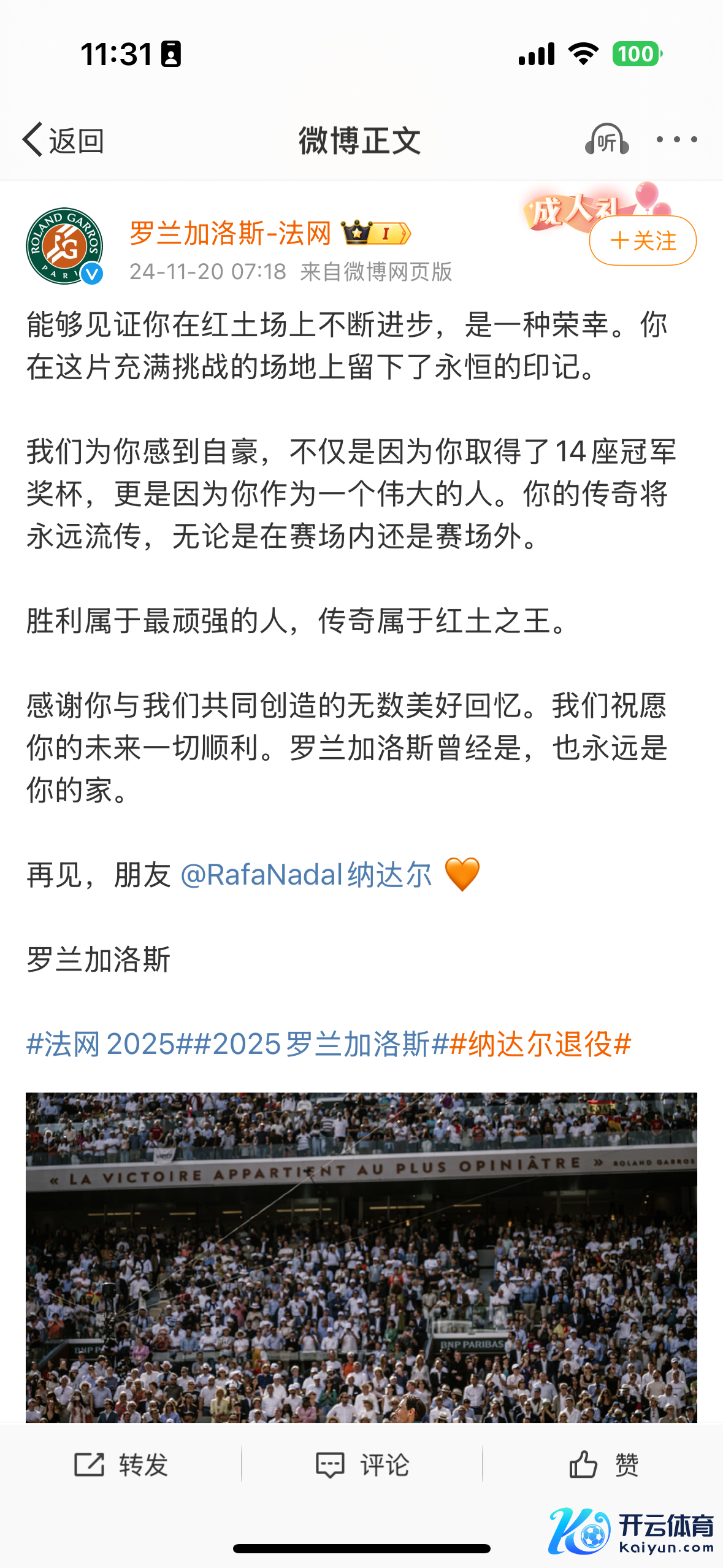Screen dimensions: 723x1568
Task: View the stadium crowd photo in the post
Action: point(361,1258)
